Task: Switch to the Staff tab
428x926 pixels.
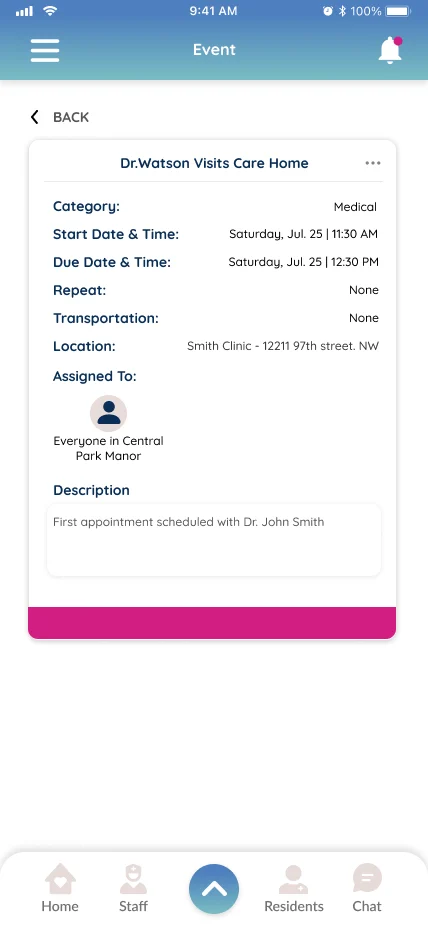Action: (133, 888)
